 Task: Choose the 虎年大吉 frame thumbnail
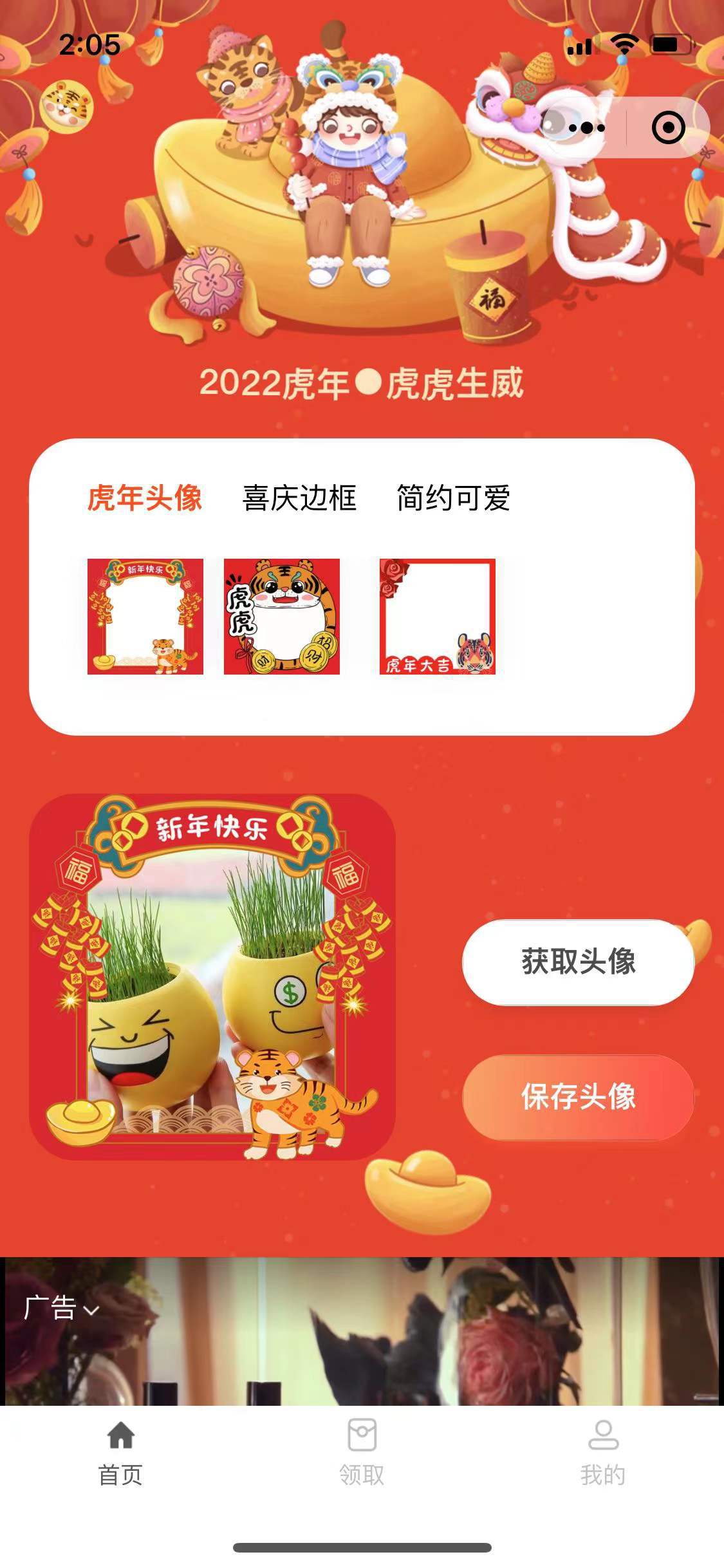[x=438, y=617]
